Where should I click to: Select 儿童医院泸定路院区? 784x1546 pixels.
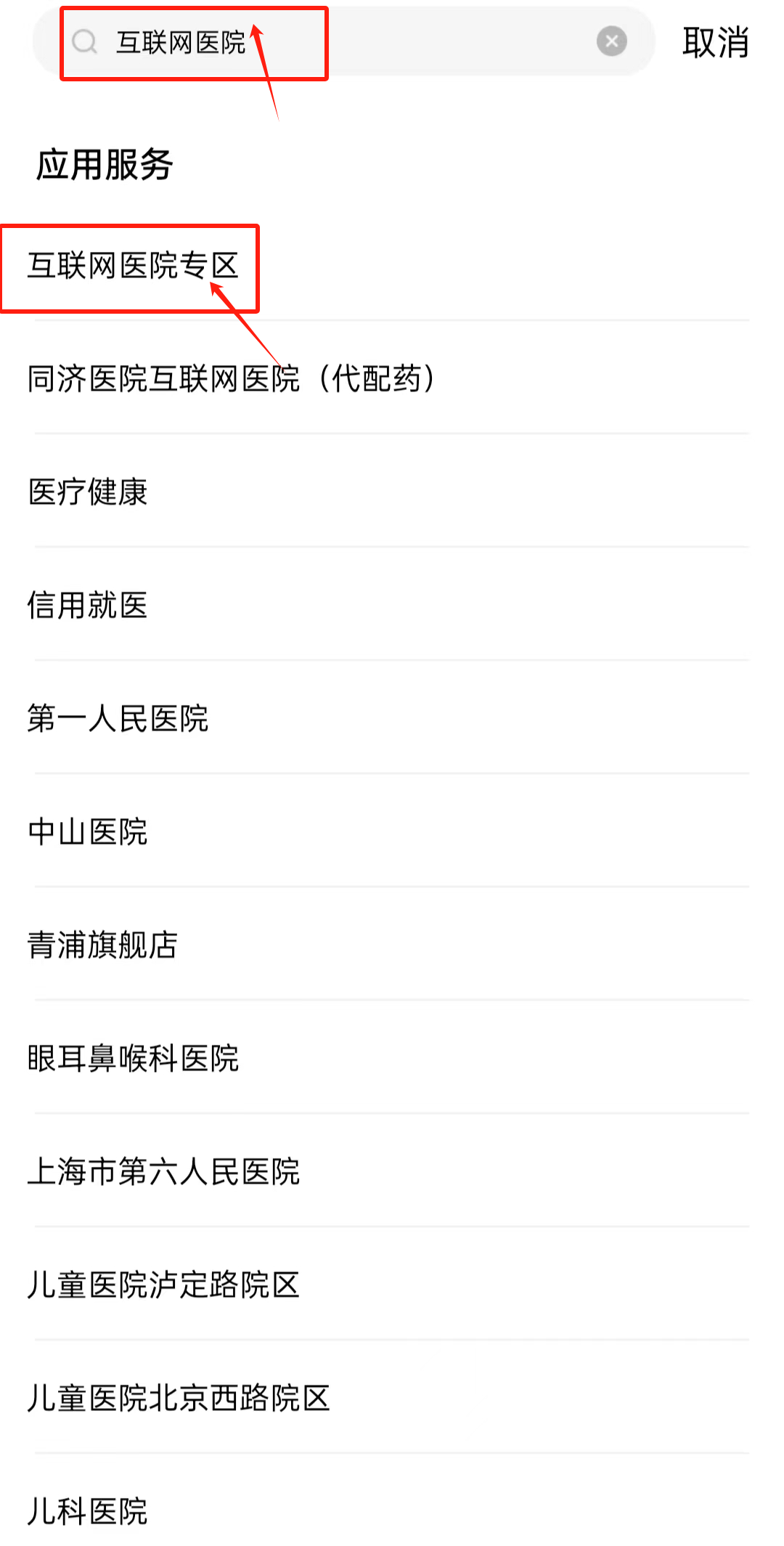click(164, 1285)
